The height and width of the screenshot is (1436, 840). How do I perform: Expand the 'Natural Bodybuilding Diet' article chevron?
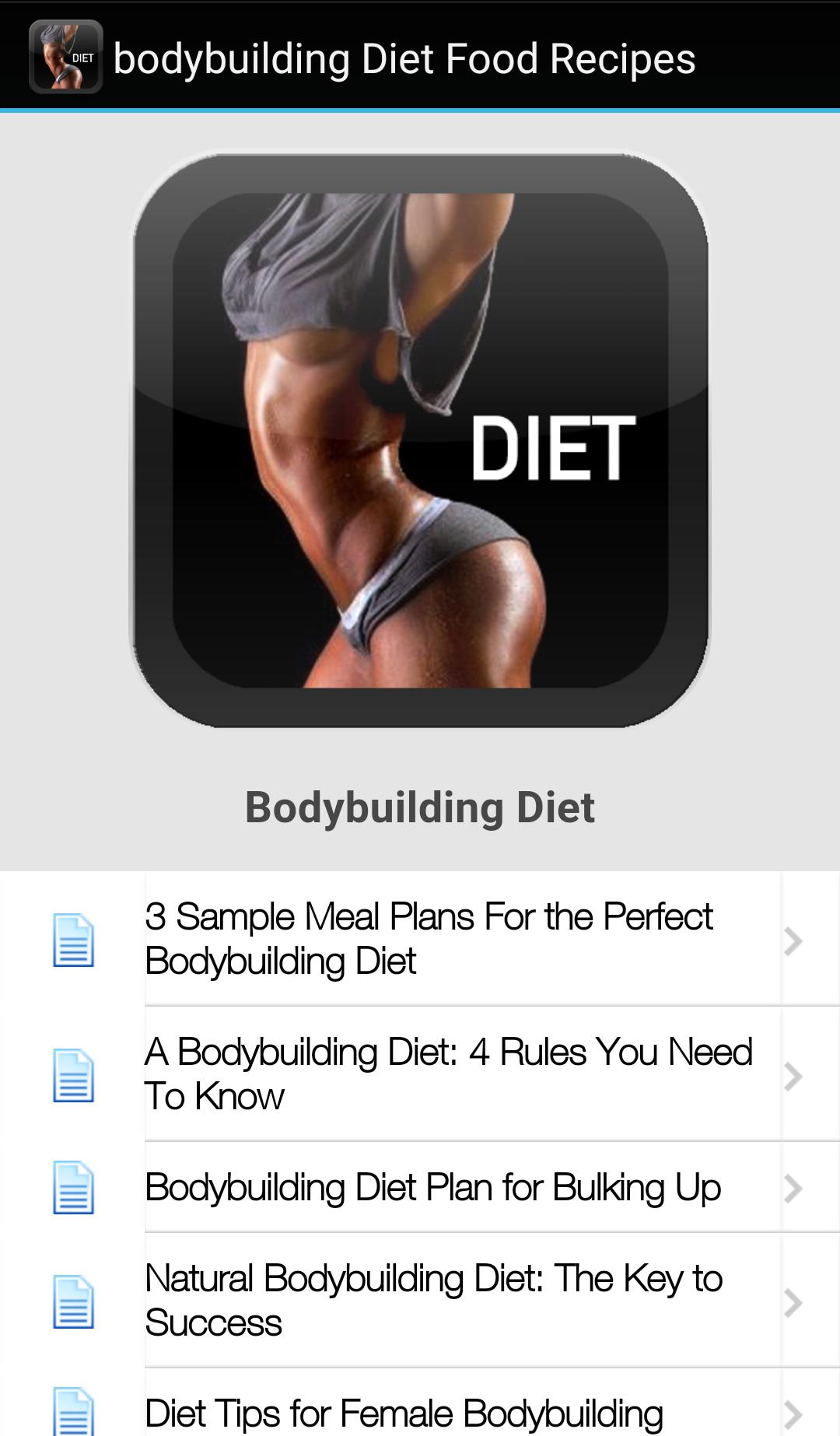coord(795,1298)
